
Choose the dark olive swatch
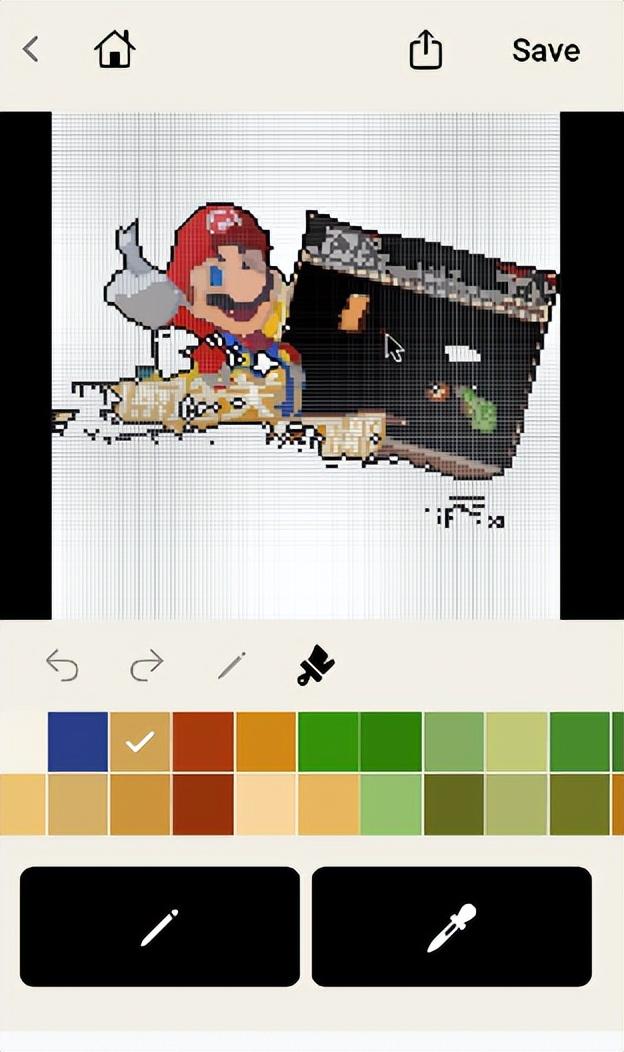(454, 804)
